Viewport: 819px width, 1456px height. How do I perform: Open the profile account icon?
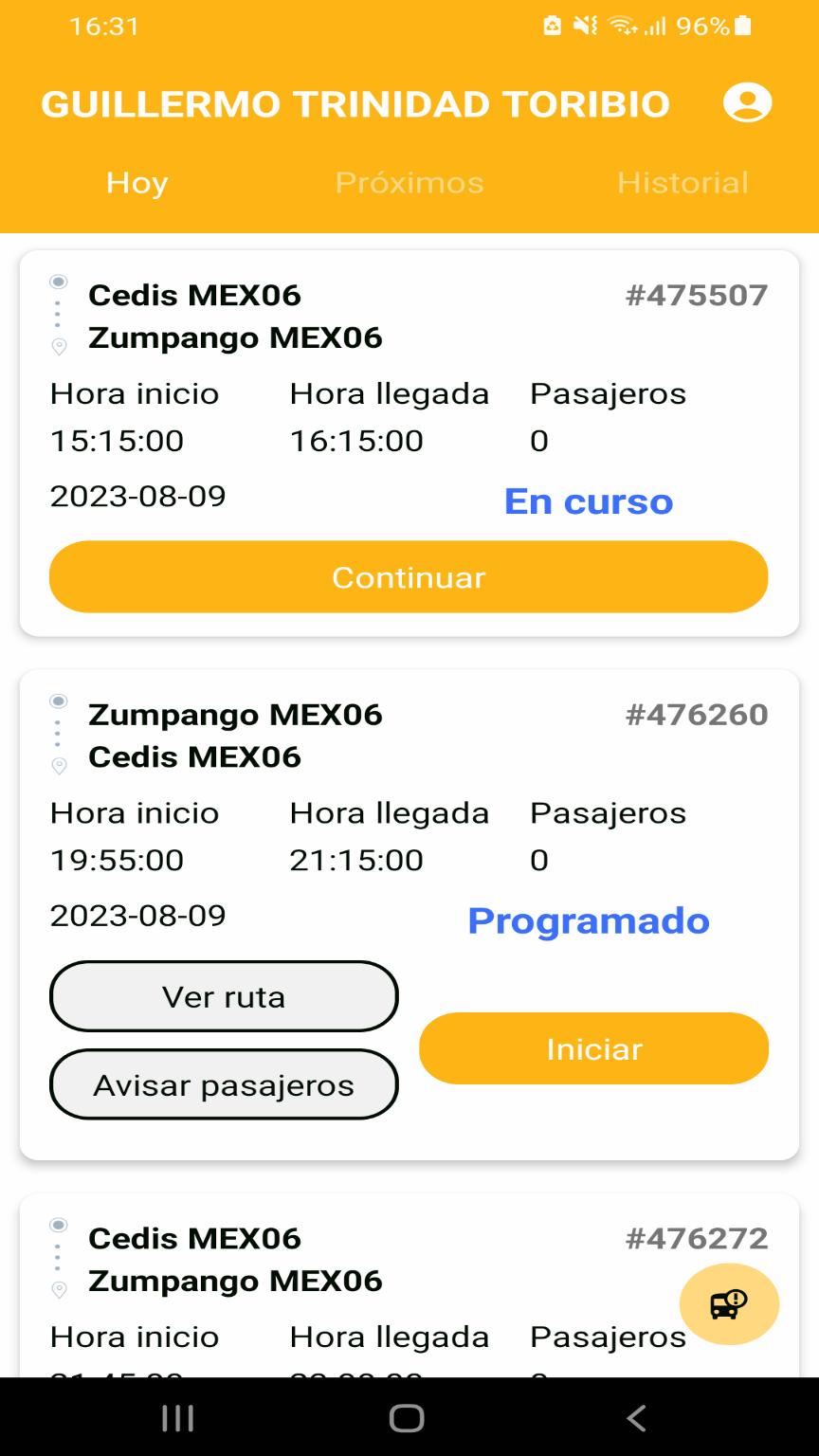pyautogui.click(x=748, y=103)
